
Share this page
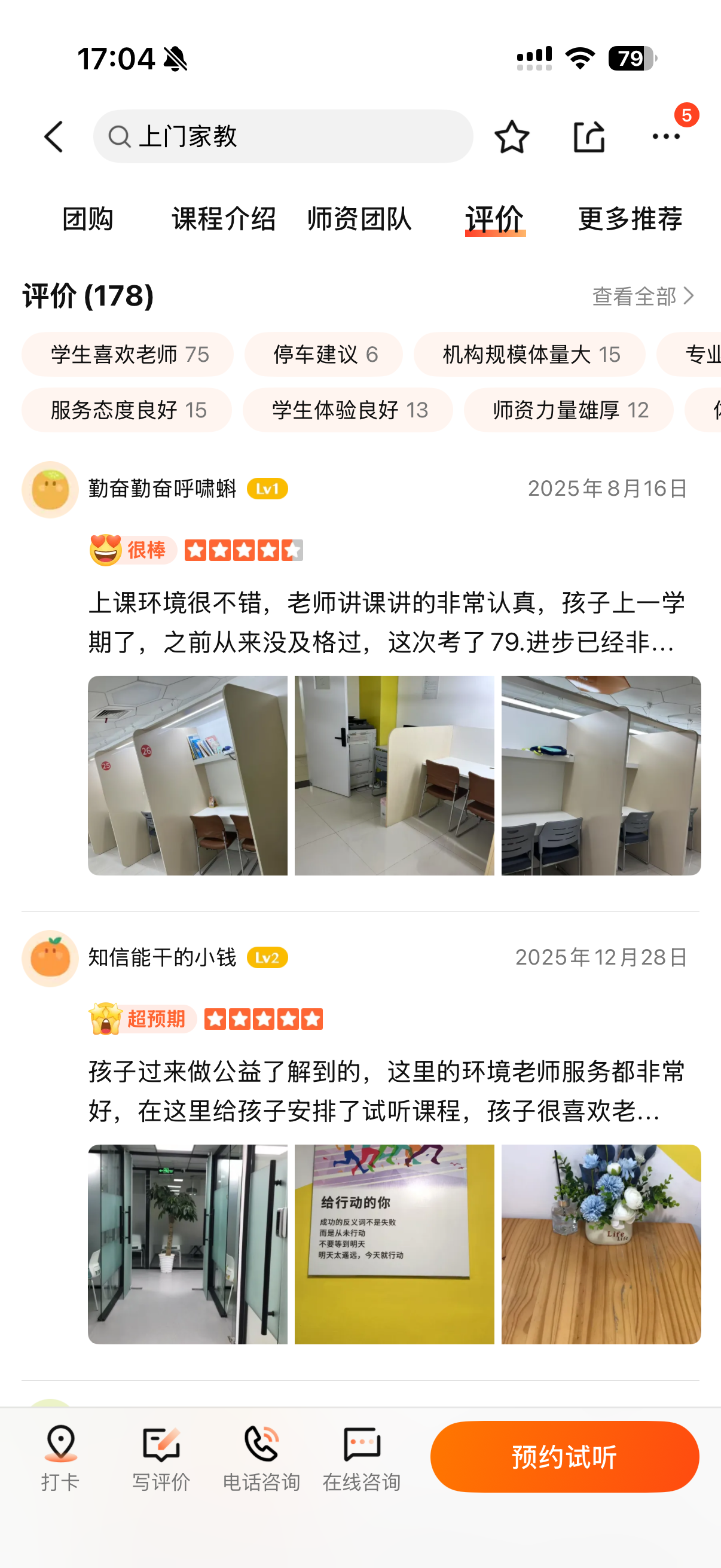[x=588, y=136]
